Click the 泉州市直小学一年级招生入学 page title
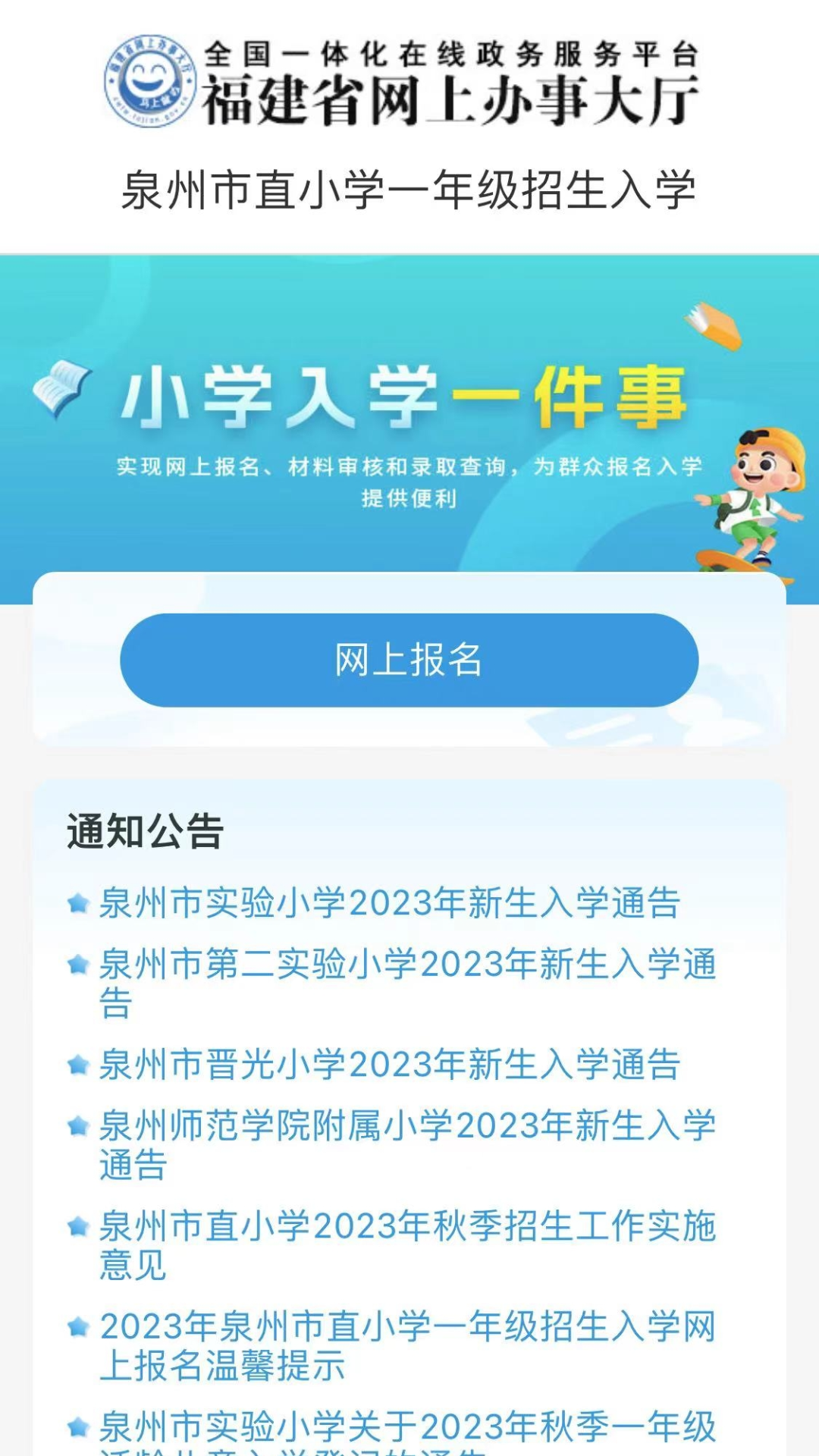 point(409,190)
